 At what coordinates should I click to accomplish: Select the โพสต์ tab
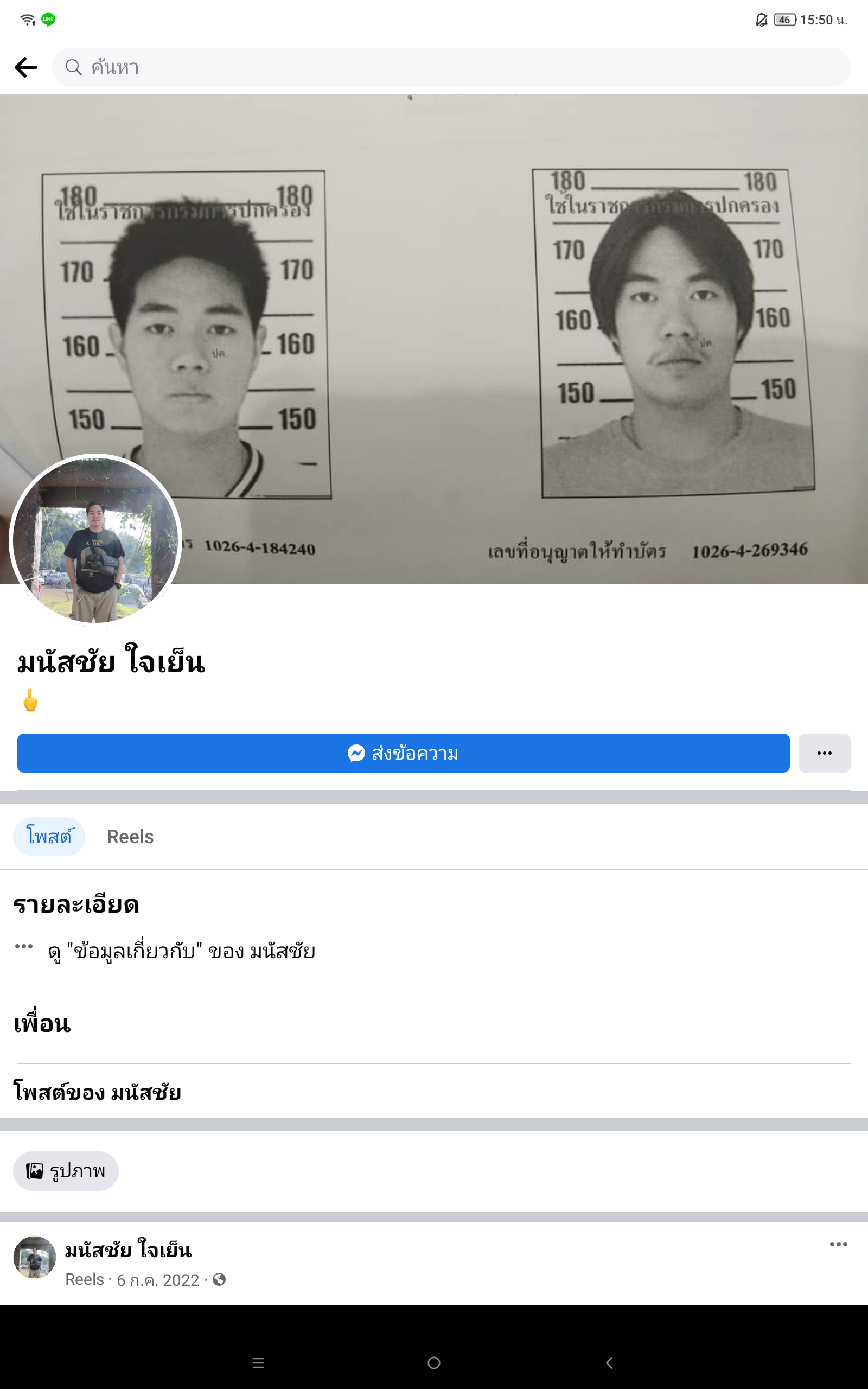tap(49, 836)
